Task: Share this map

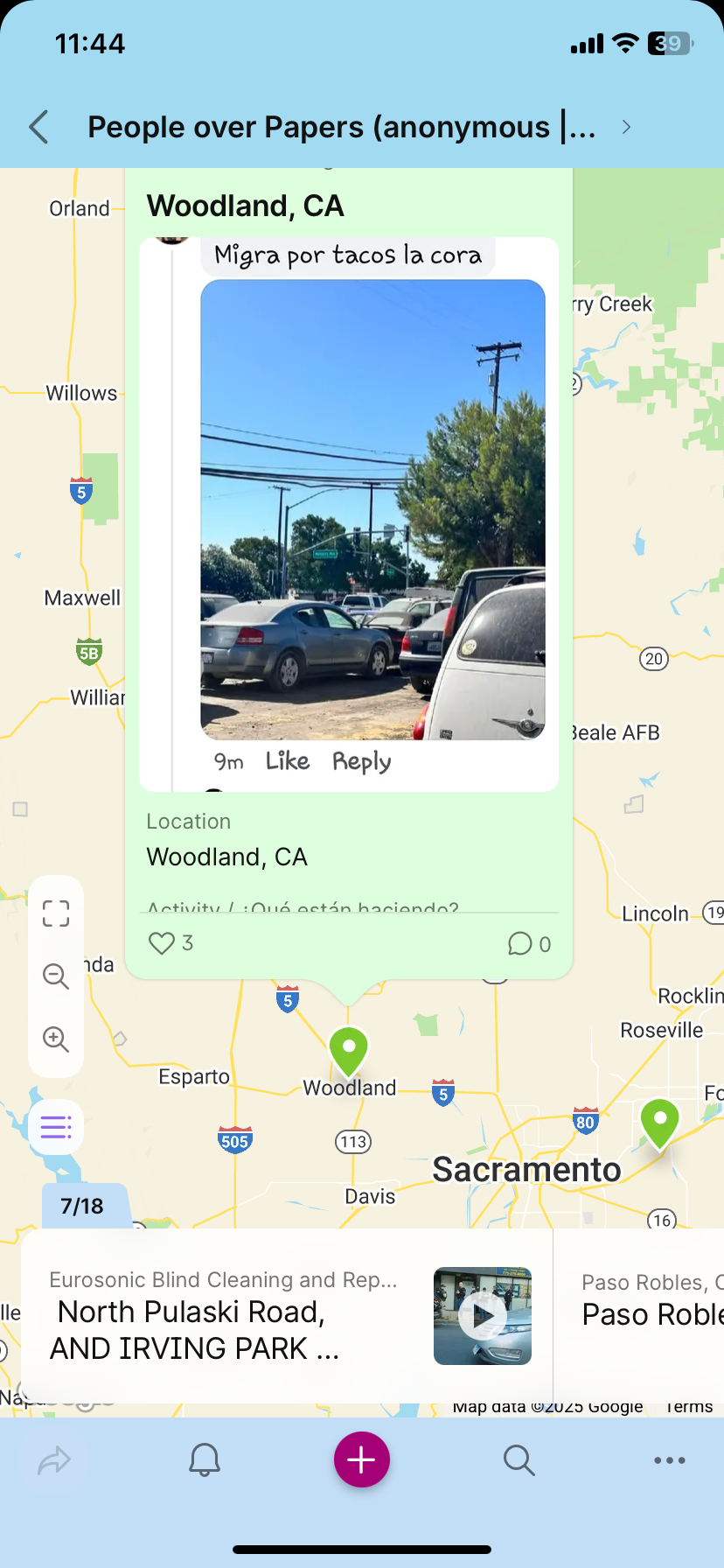Action: pos(54,1460)
